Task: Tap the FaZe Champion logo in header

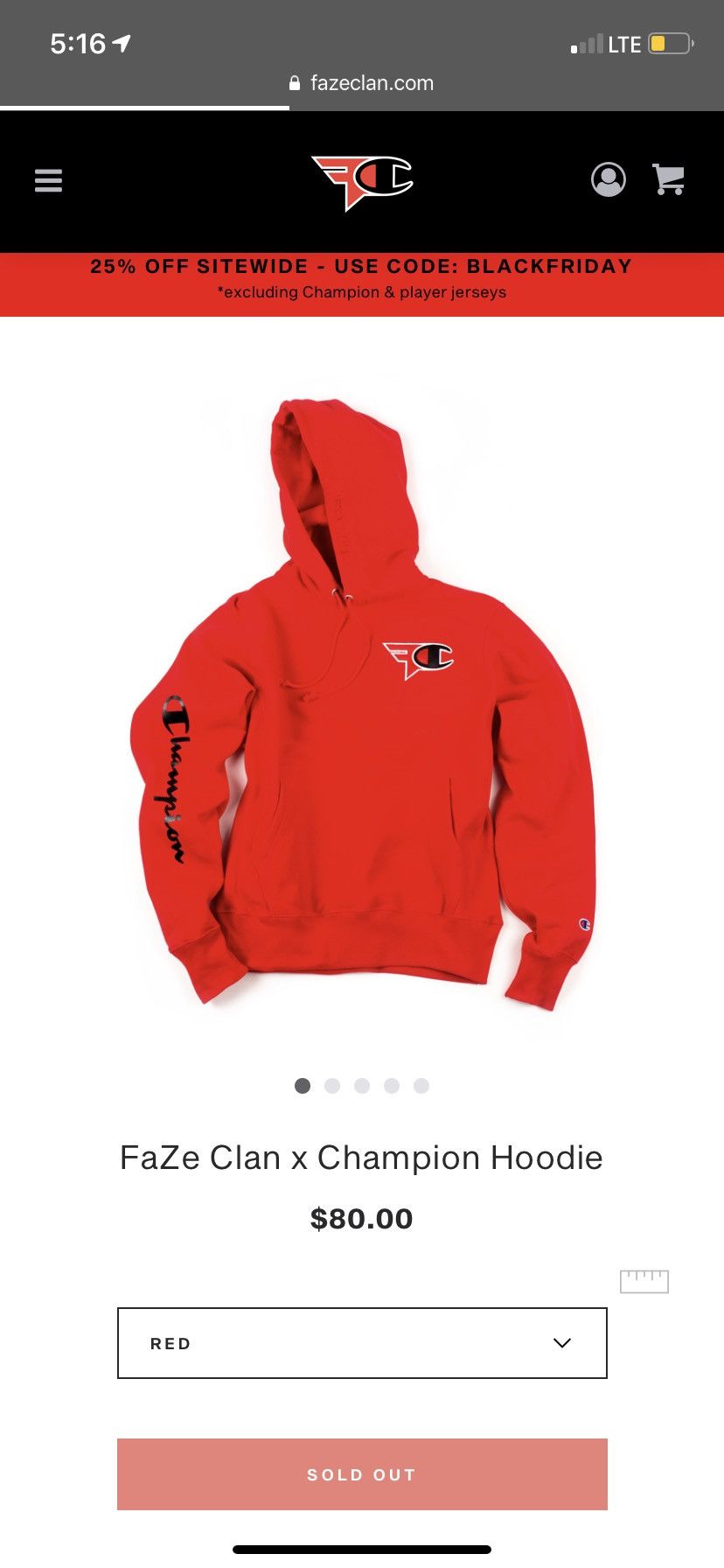Action: [362, 182]
